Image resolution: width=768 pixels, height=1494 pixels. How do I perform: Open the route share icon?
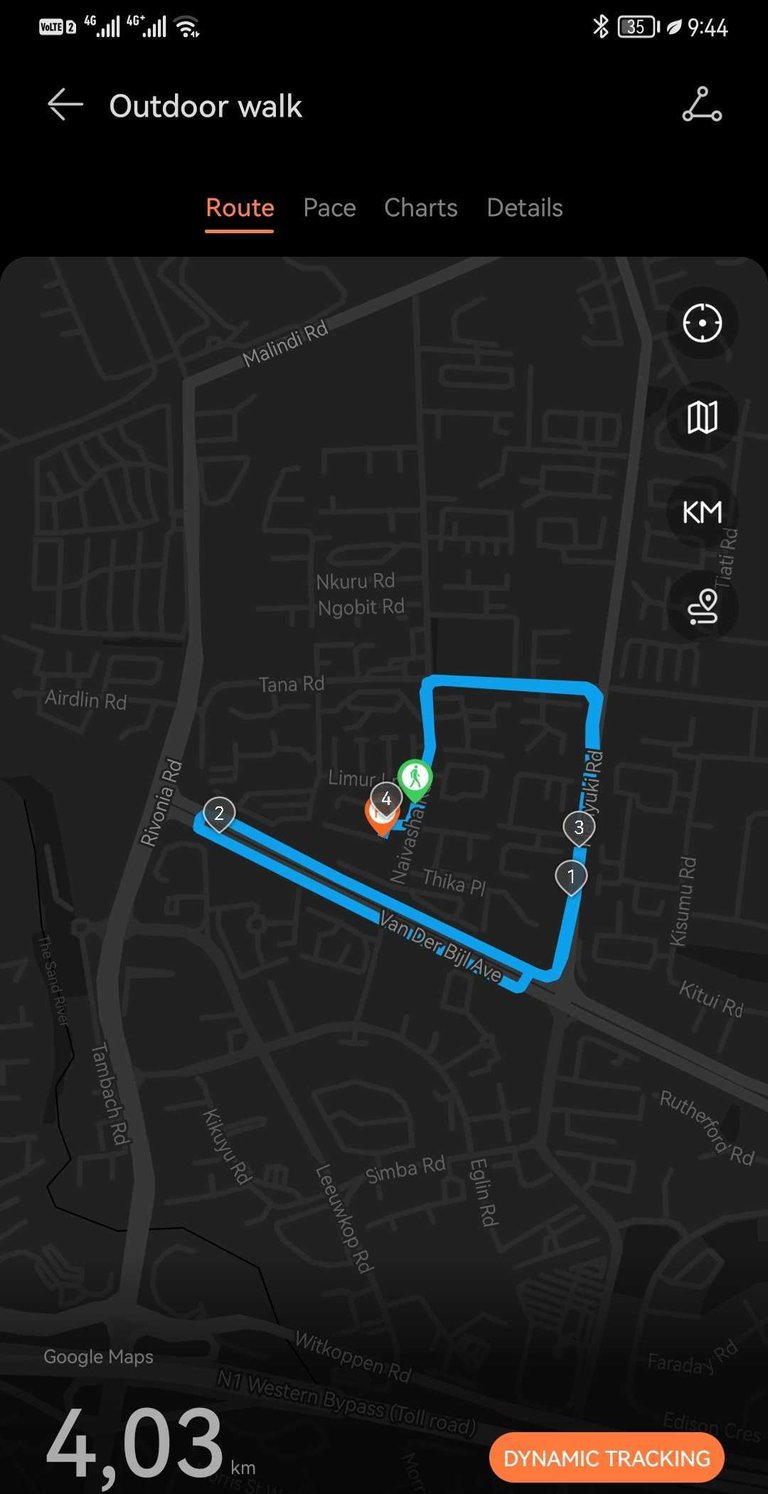[x=702, y=106]
